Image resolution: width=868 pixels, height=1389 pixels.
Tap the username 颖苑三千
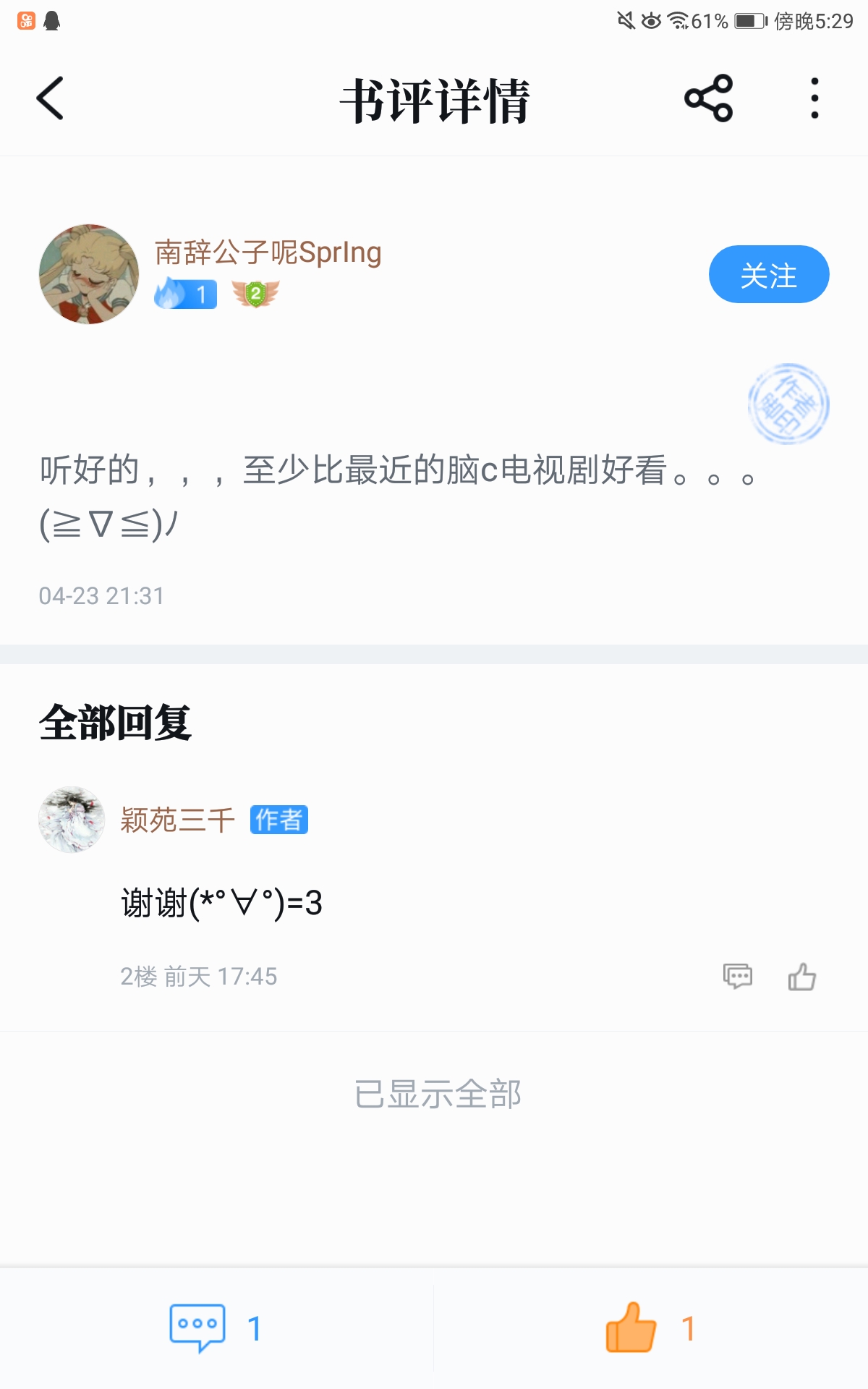coord(177,820)
